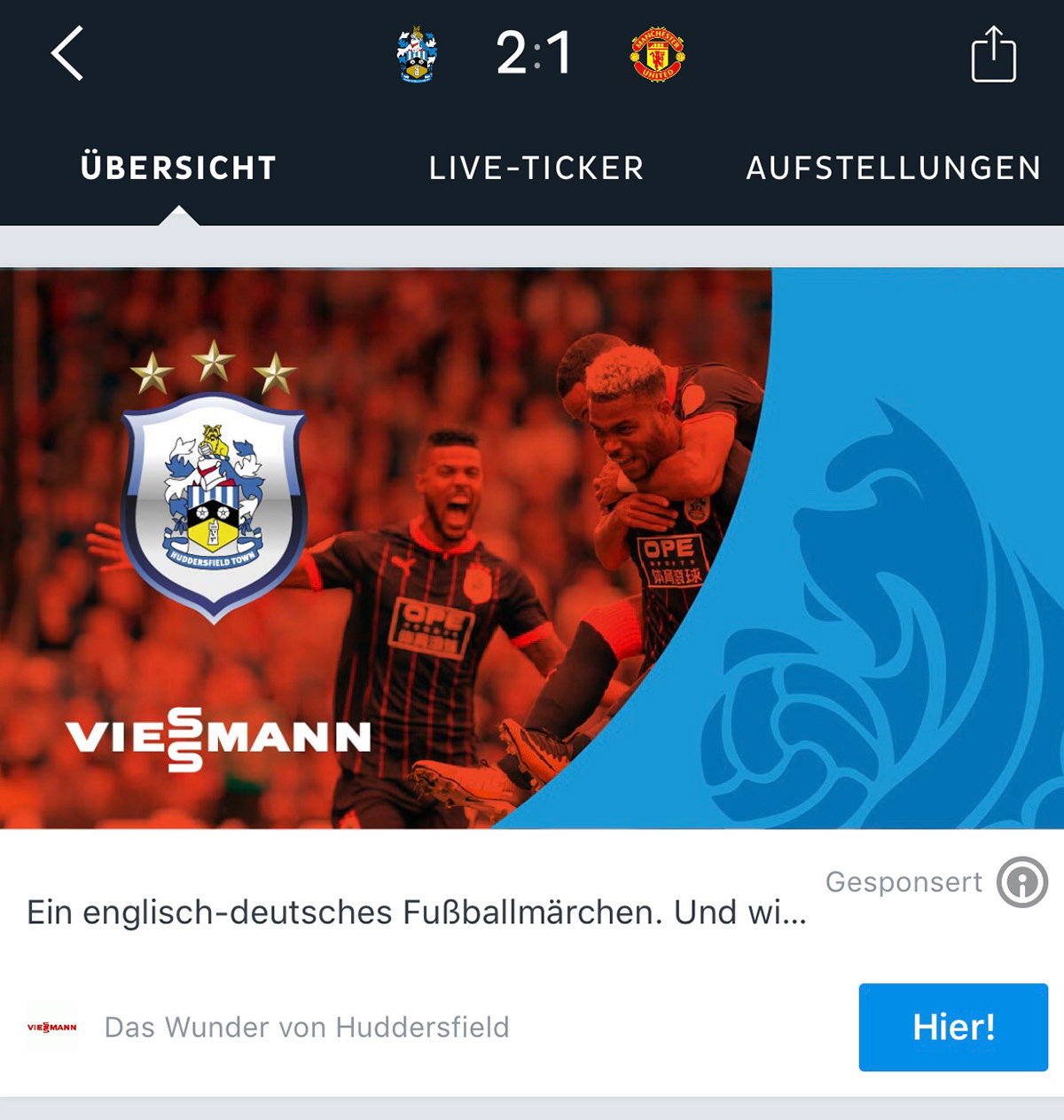
Task: Open the ad info icon beside Gesponsert
Action: point(1021,882)
